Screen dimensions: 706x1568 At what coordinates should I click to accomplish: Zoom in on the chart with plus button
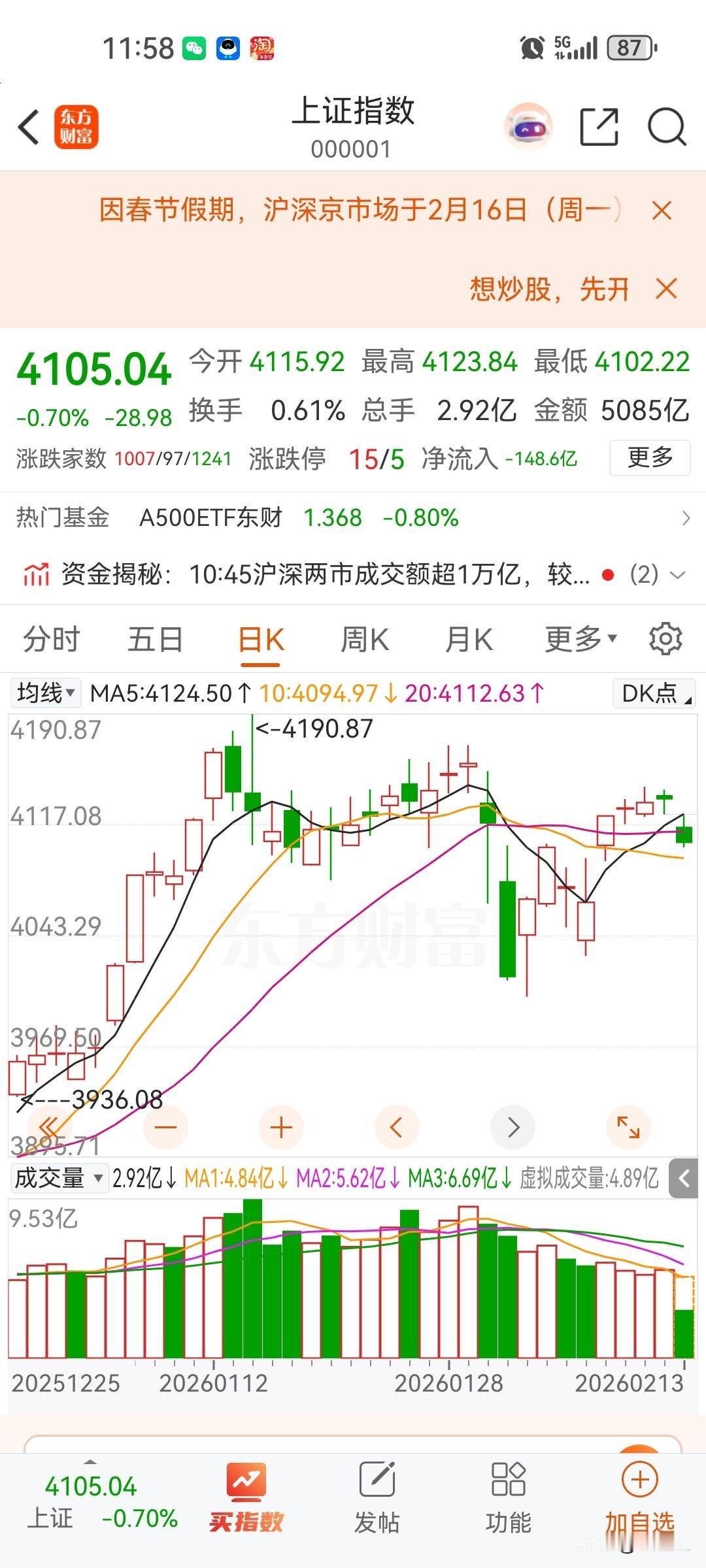[x=280, y=1126]
